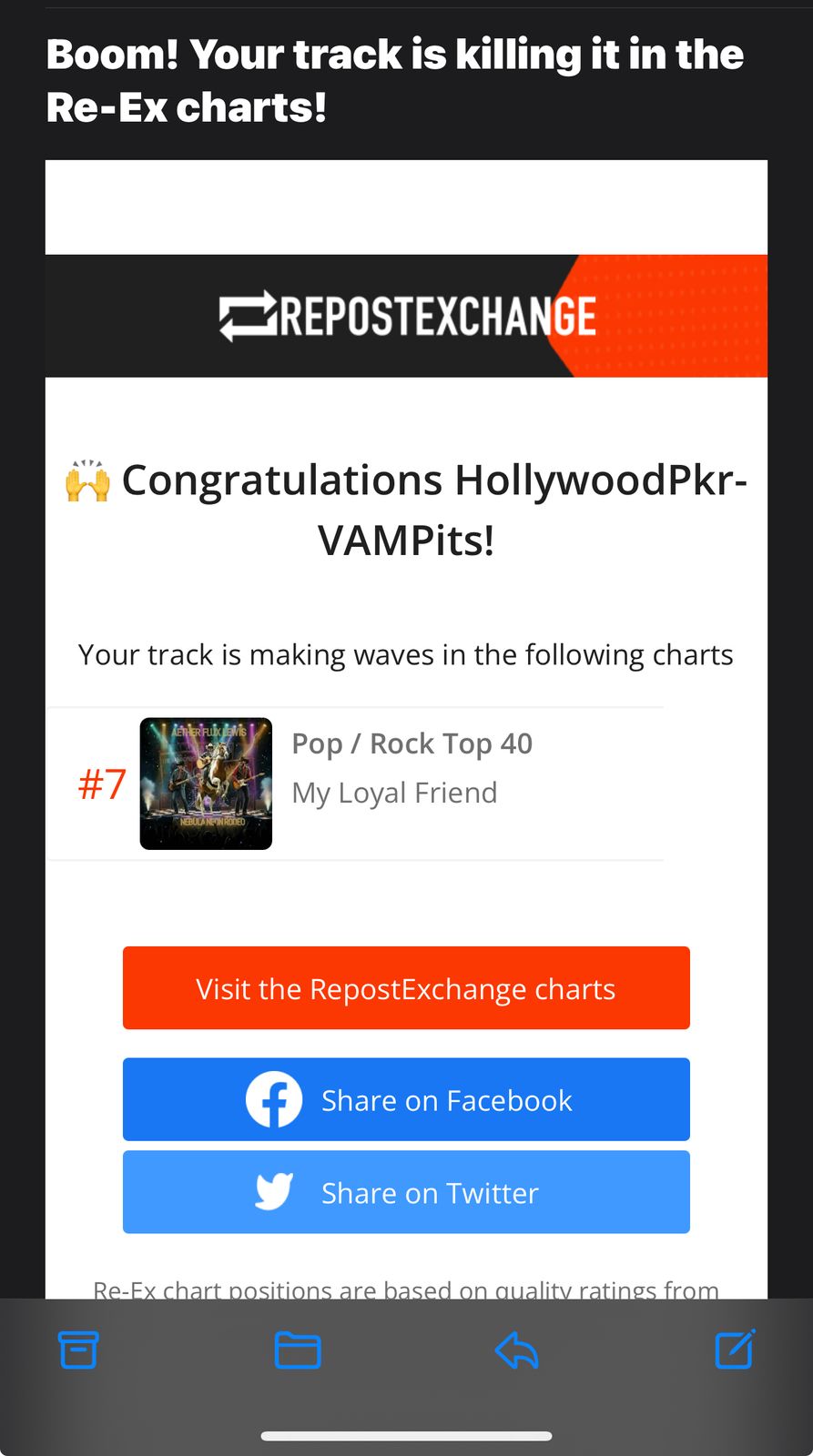Image resolution: width=813 pixels, height=1456 pixels.
Task: Open the My Loyal Friend track artwork
Action: click(206, 784)
